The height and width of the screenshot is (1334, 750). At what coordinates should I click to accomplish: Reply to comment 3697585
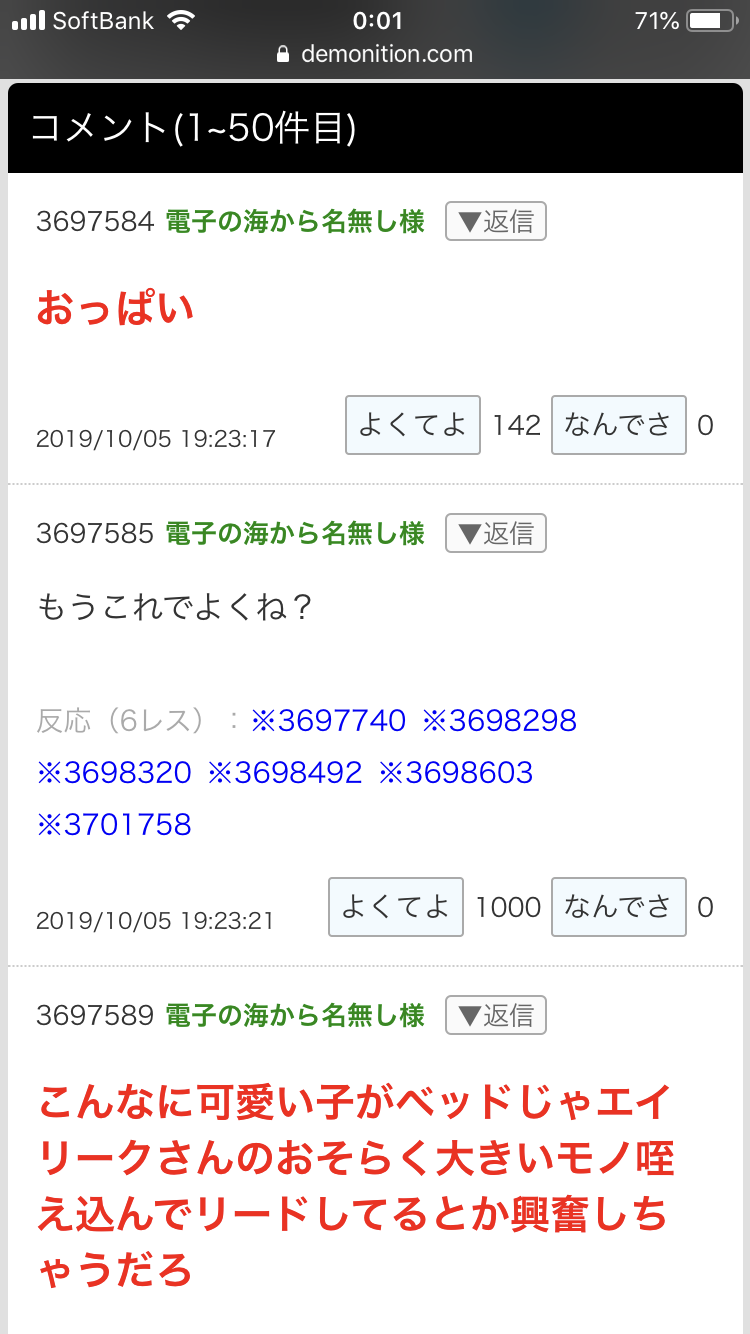496,534
